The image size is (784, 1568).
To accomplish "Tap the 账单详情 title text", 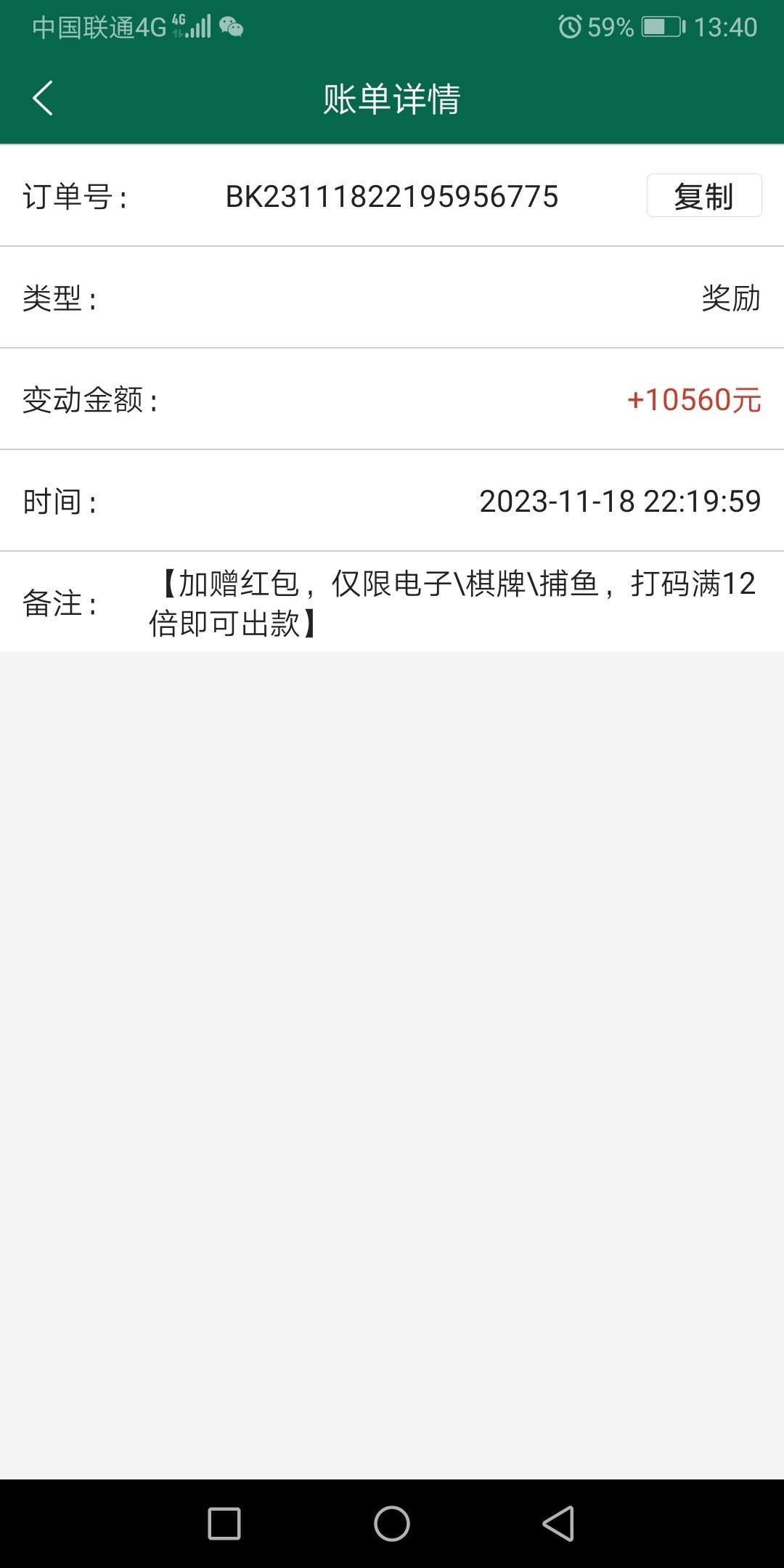I will [x=392, y=98].
